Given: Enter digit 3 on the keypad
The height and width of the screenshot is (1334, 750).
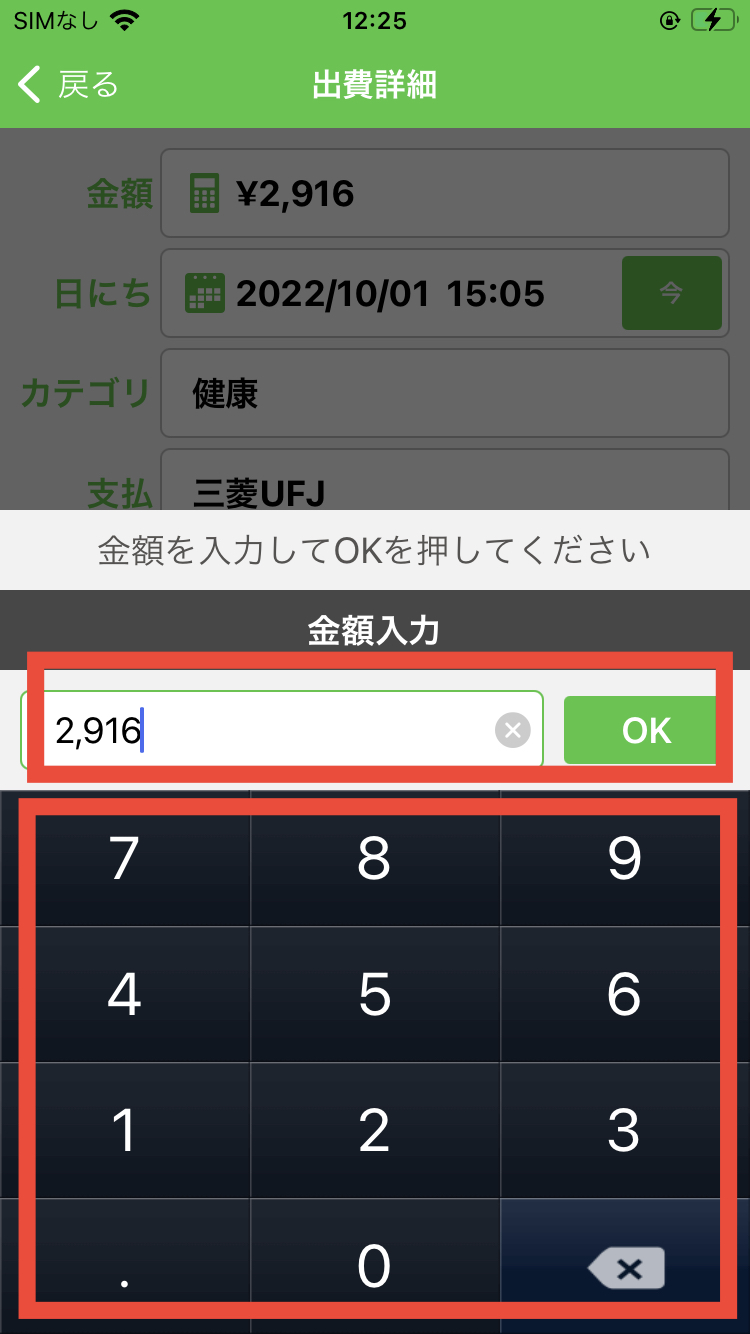Looking at the screenshot, I should click(x=624, y=1130).
